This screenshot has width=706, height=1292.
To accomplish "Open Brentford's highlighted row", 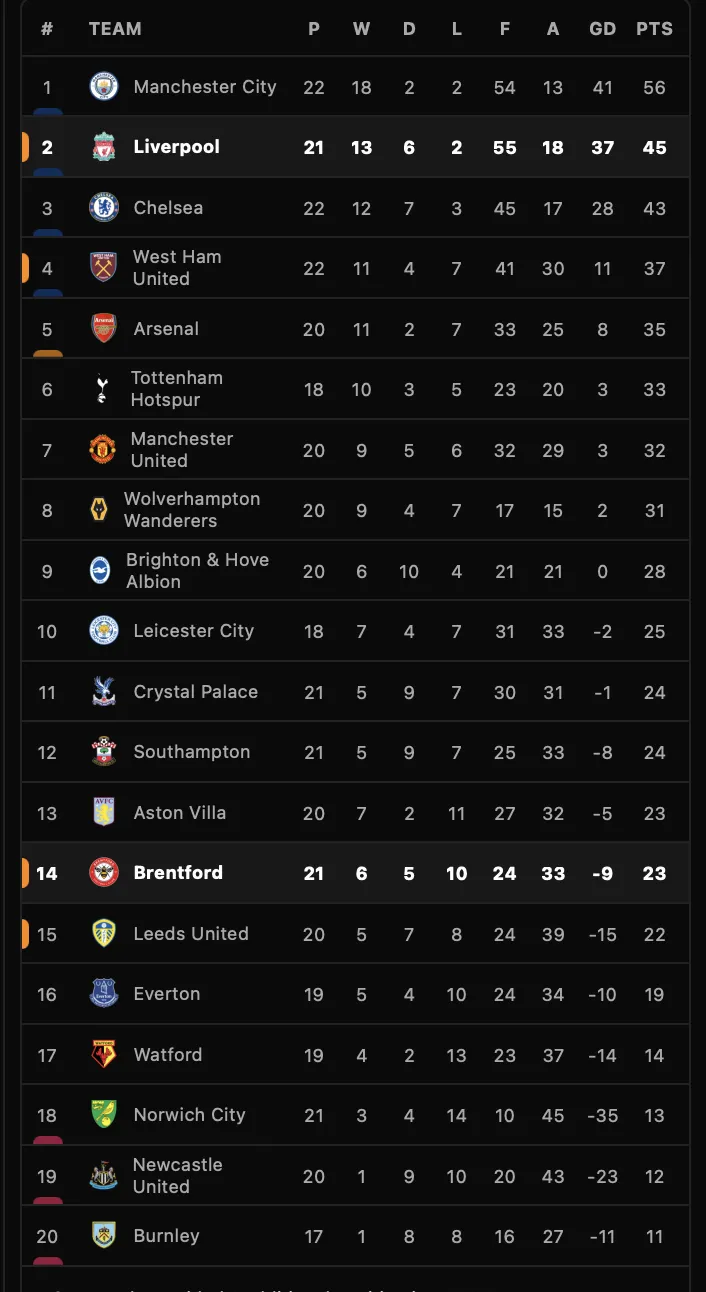I will 178,873.
